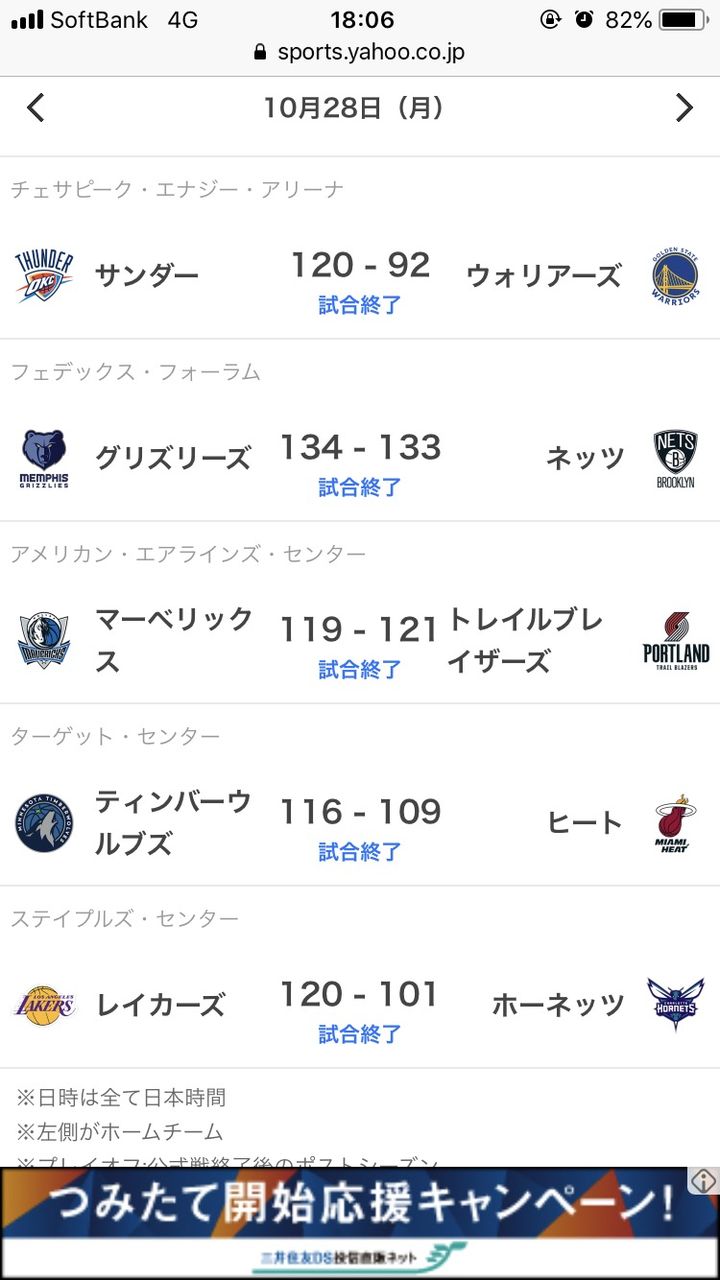Go to the next day's games
The height and width of the screenshot is (1280, 720).
point(684,108)
